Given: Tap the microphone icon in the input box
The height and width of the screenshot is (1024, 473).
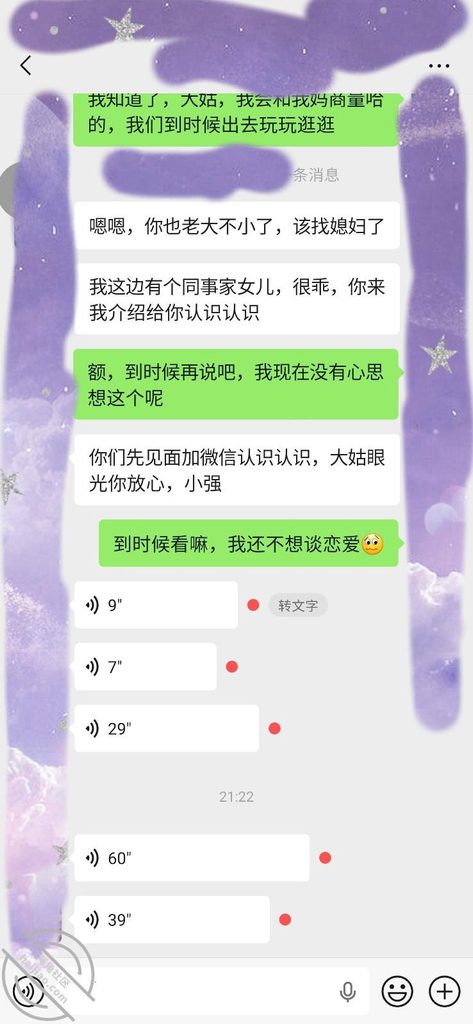Looking at the screenshot, I should click(348, 992).
